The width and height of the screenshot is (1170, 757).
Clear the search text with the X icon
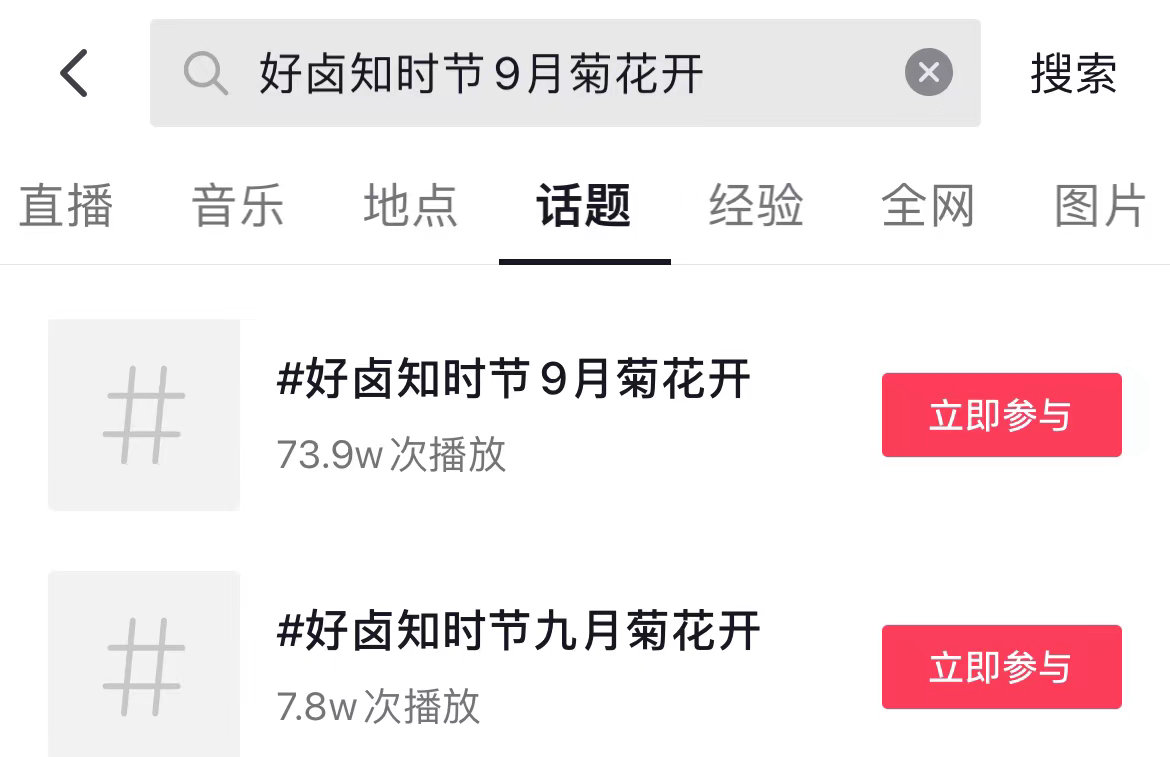[928, 73]
